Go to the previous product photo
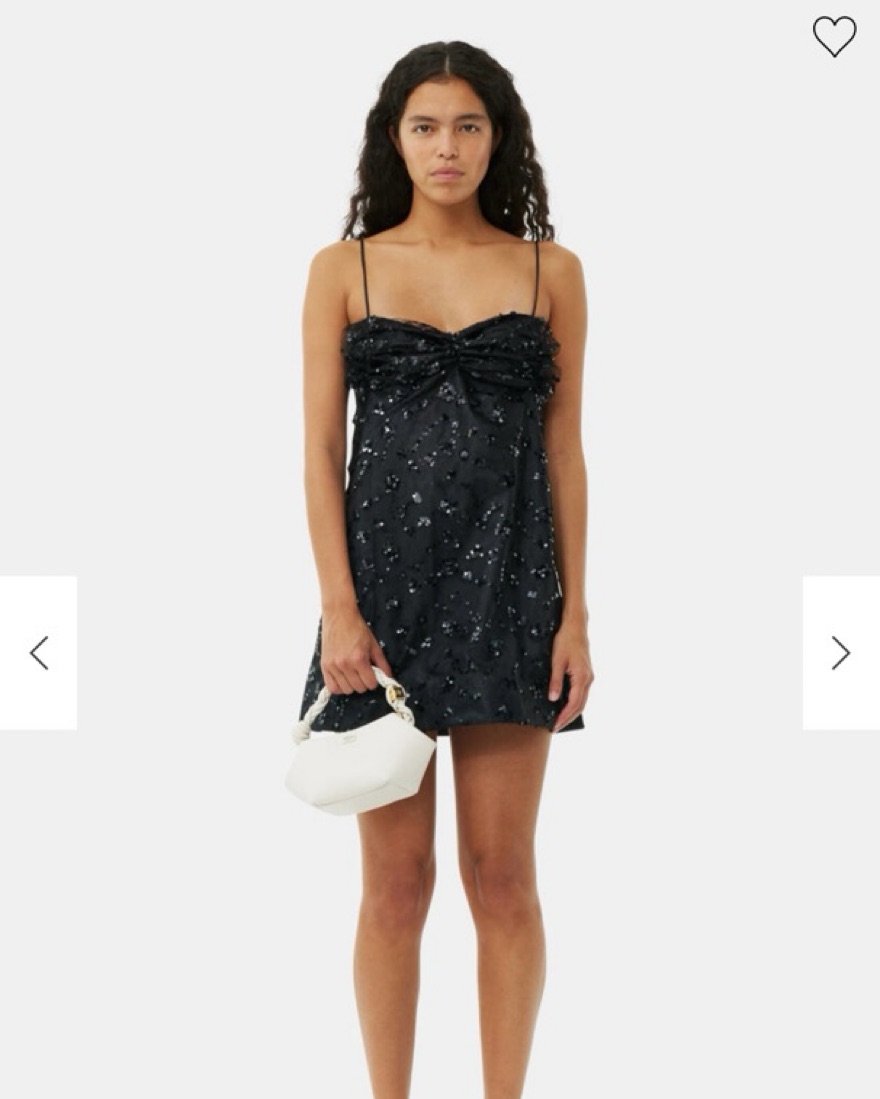 38,653
